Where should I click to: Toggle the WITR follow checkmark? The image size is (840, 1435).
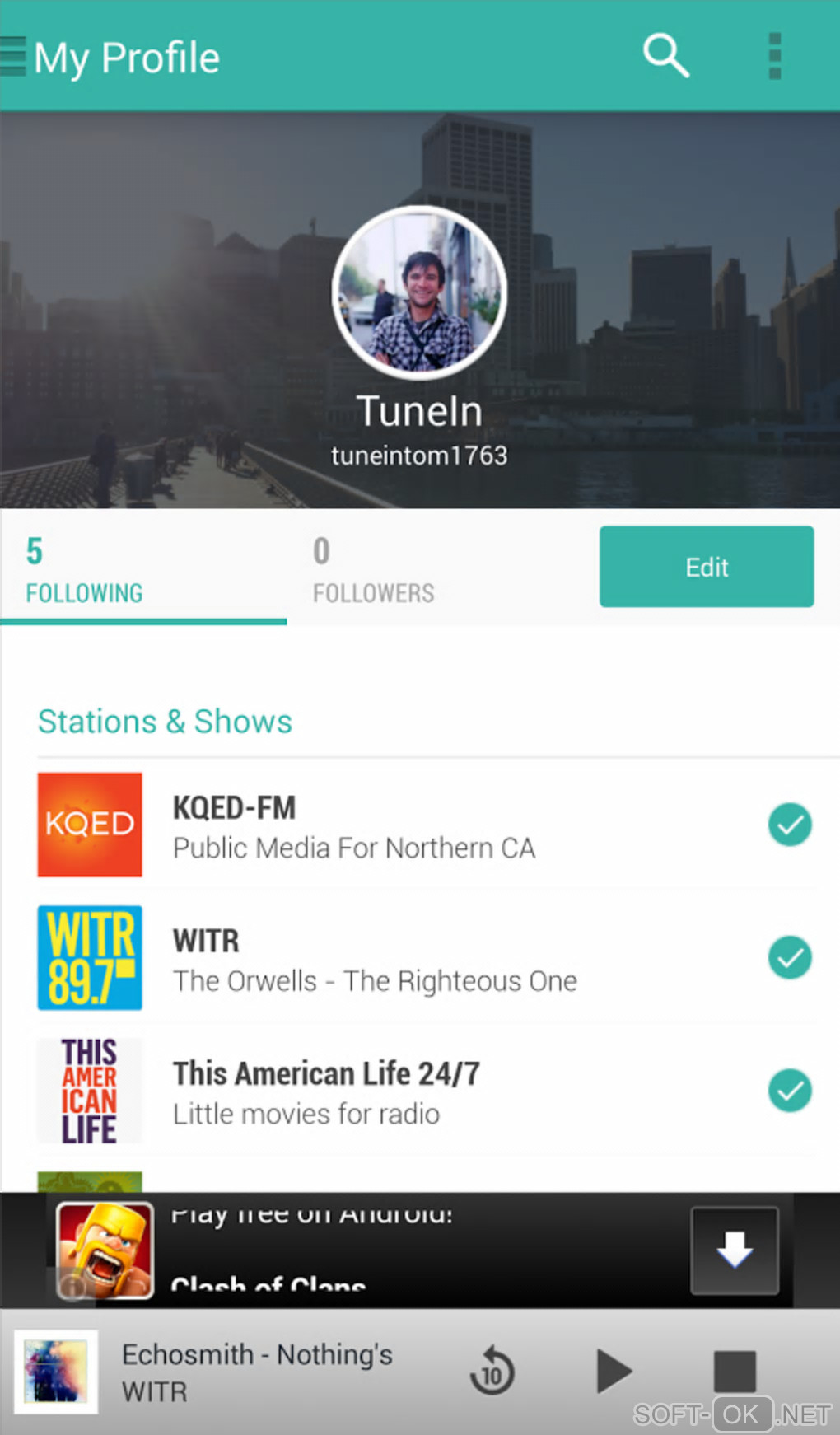tap(789, 958)
